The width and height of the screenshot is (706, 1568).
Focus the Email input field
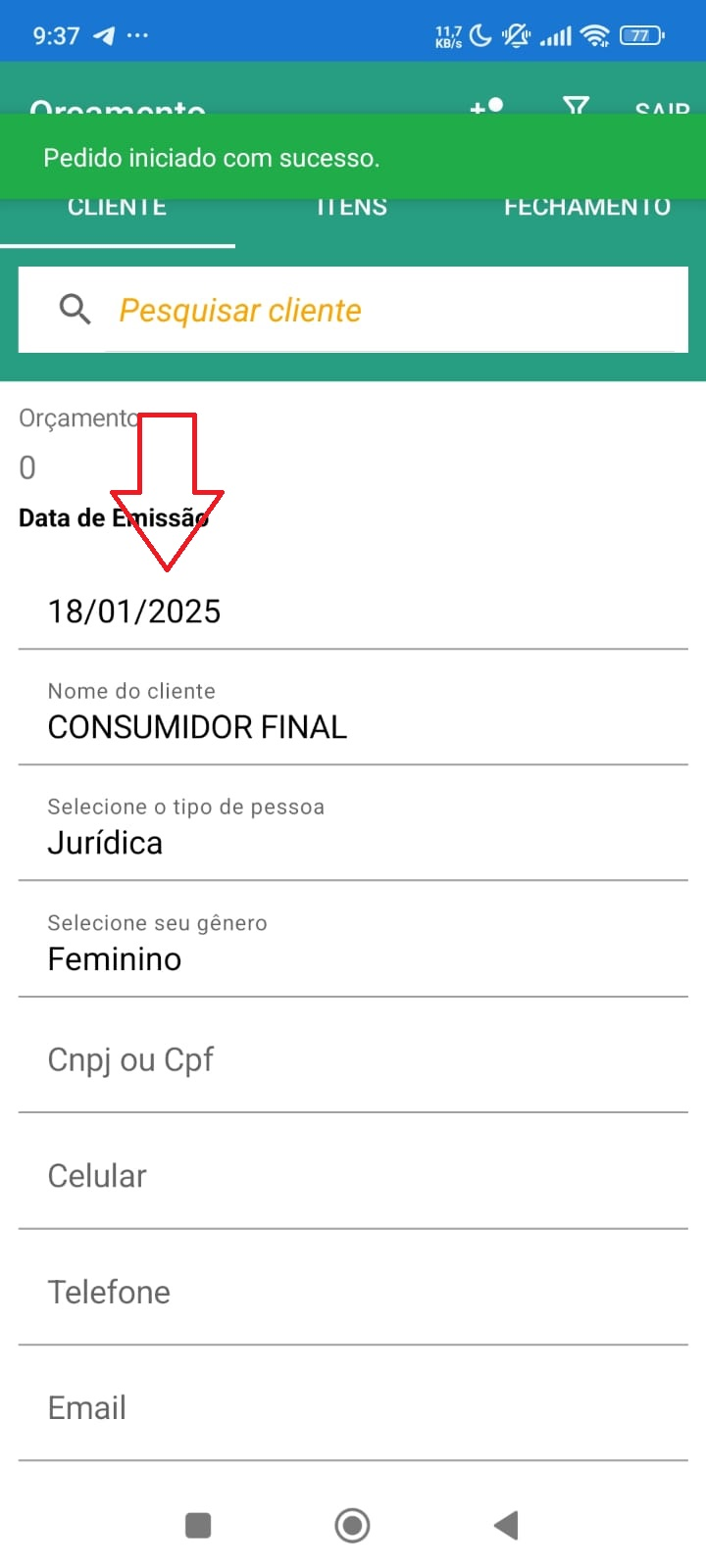353,1407
